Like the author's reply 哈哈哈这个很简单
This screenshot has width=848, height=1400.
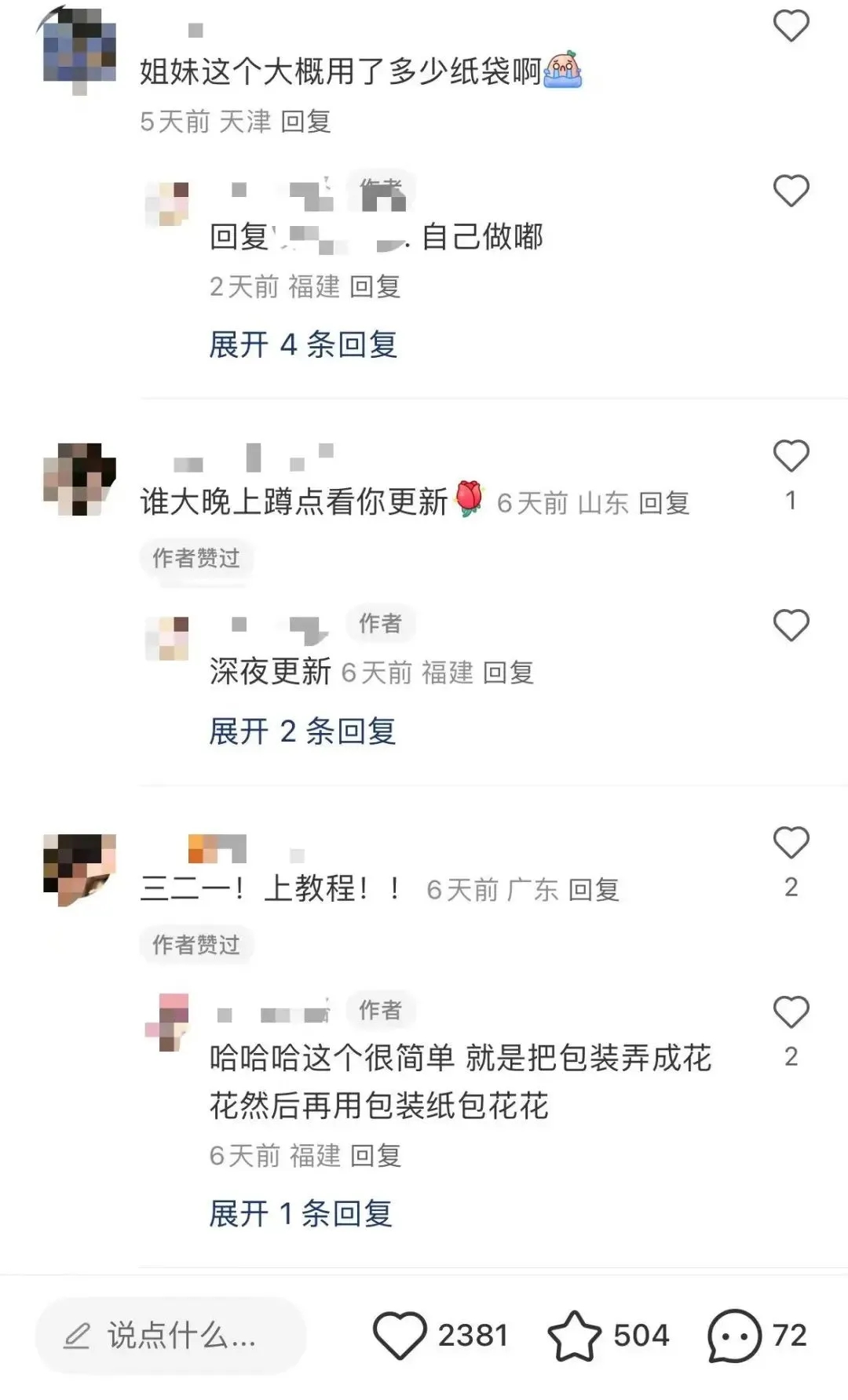coord(791,1012)
